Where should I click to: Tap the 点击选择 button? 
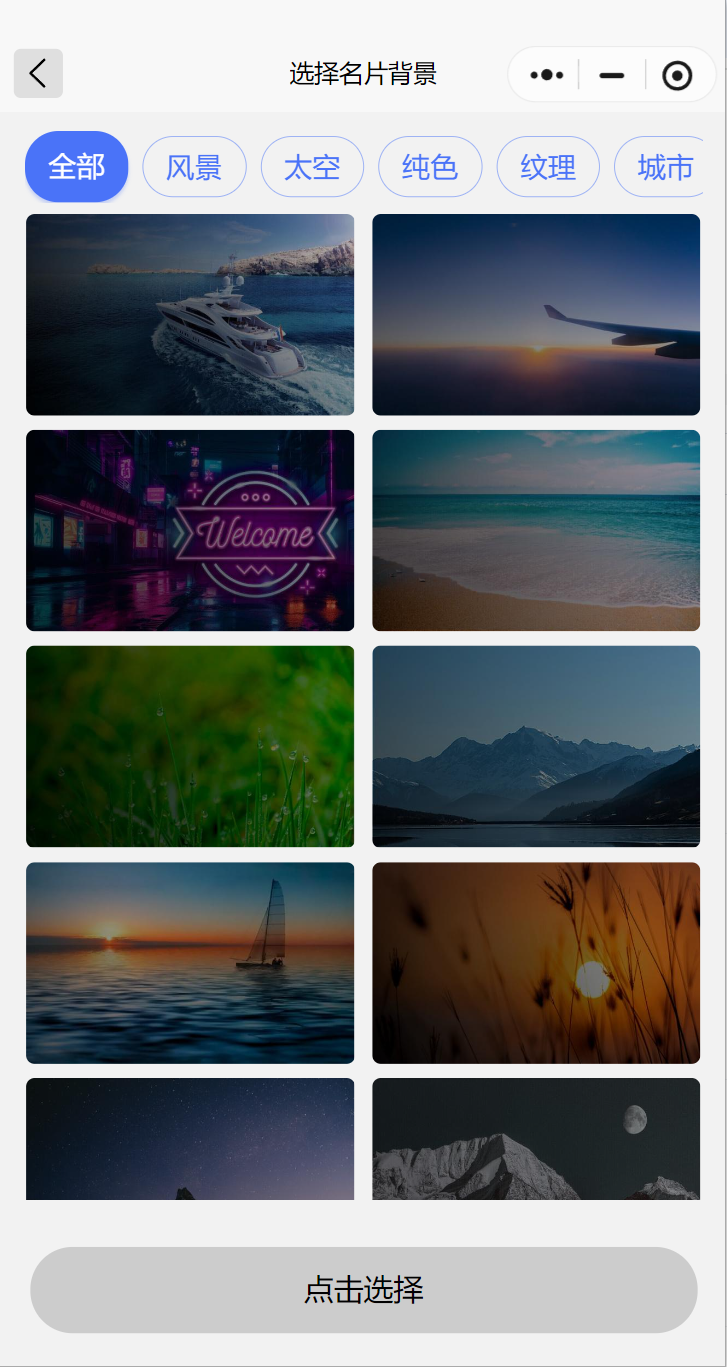point(363,1290)
